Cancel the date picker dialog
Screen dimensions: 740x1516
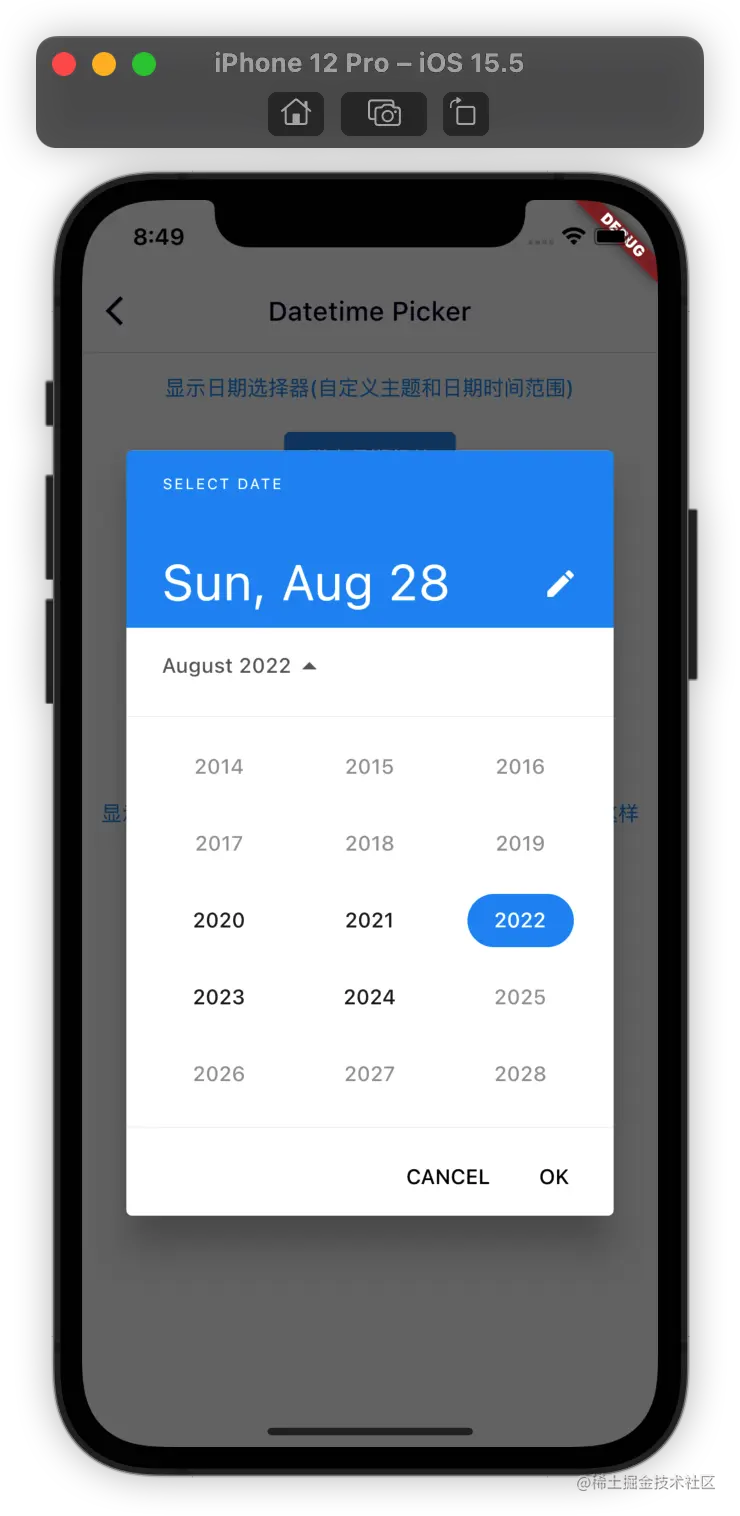click(x=447, y=1177)
